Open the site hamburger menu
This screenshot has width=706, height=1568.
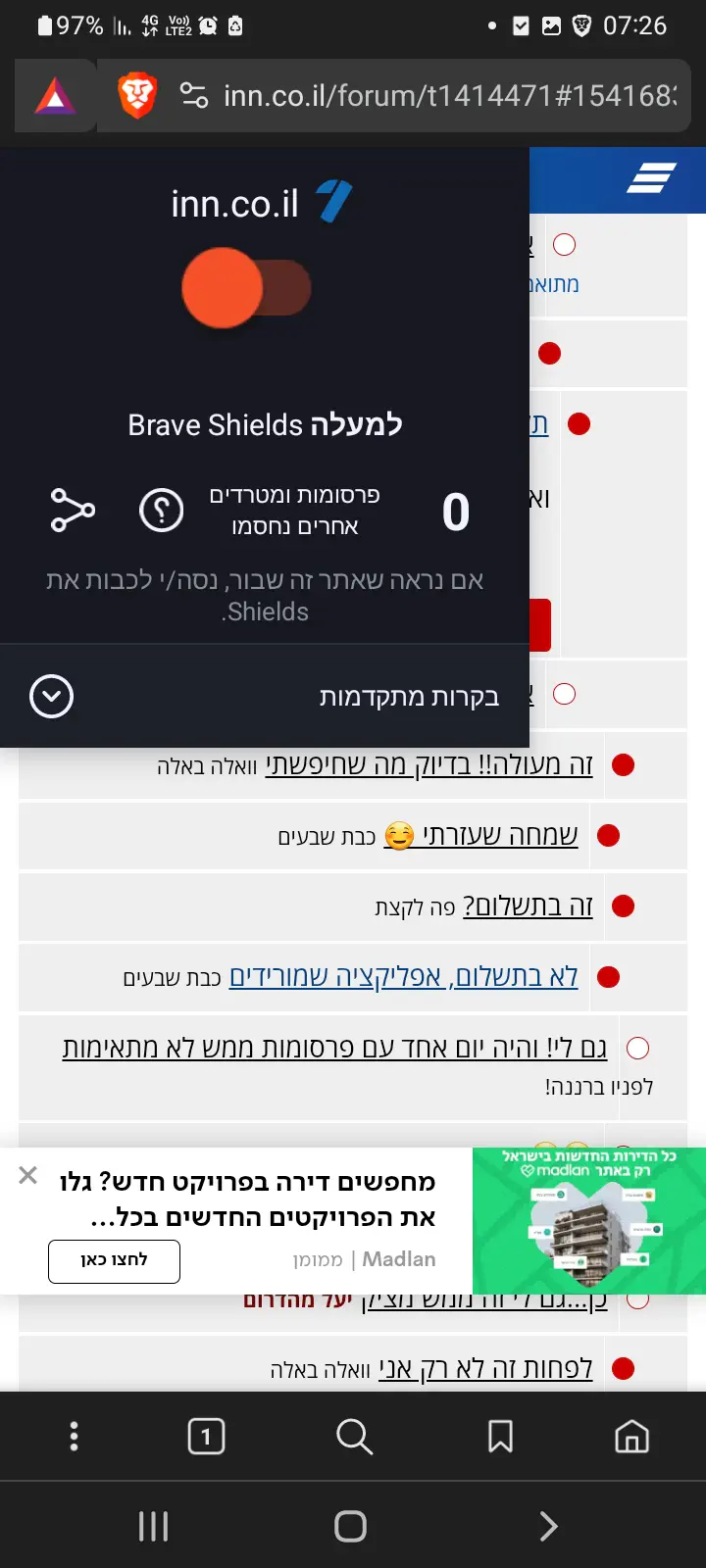pos(651,178)
